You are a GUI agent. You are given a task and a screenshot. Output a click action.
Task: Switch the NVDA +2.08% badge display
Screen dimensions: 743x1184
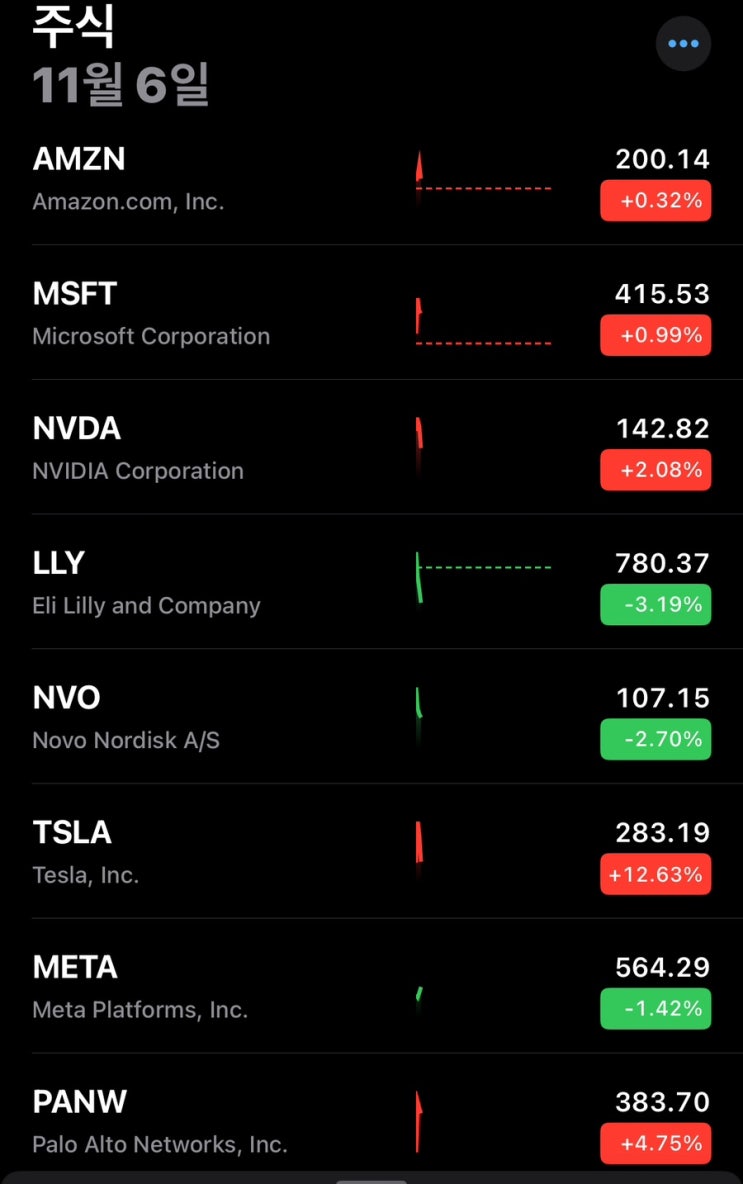tap(656, 470)
